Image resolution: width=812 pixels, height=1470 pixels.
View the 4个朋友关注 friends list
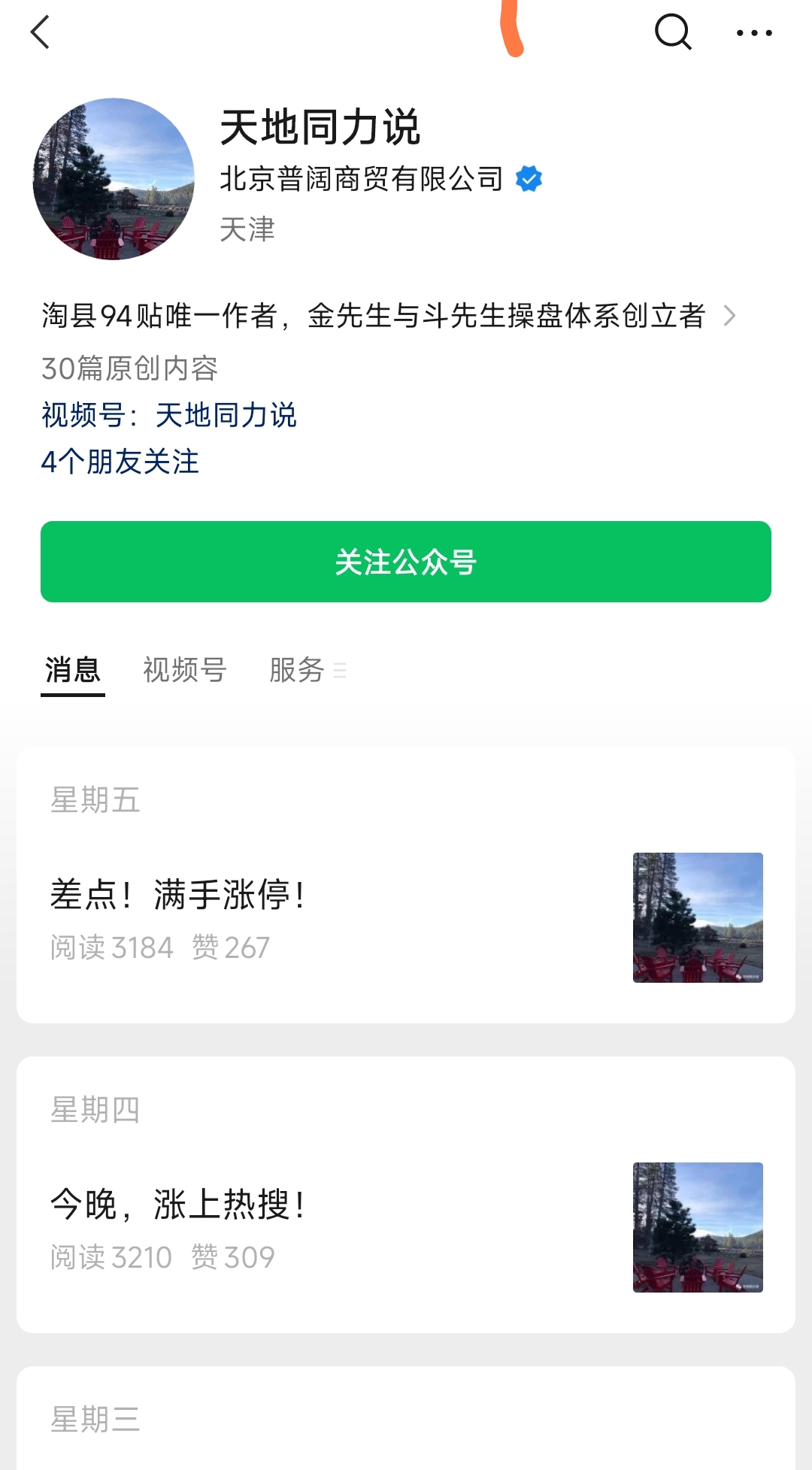click(x=120, y=462)
